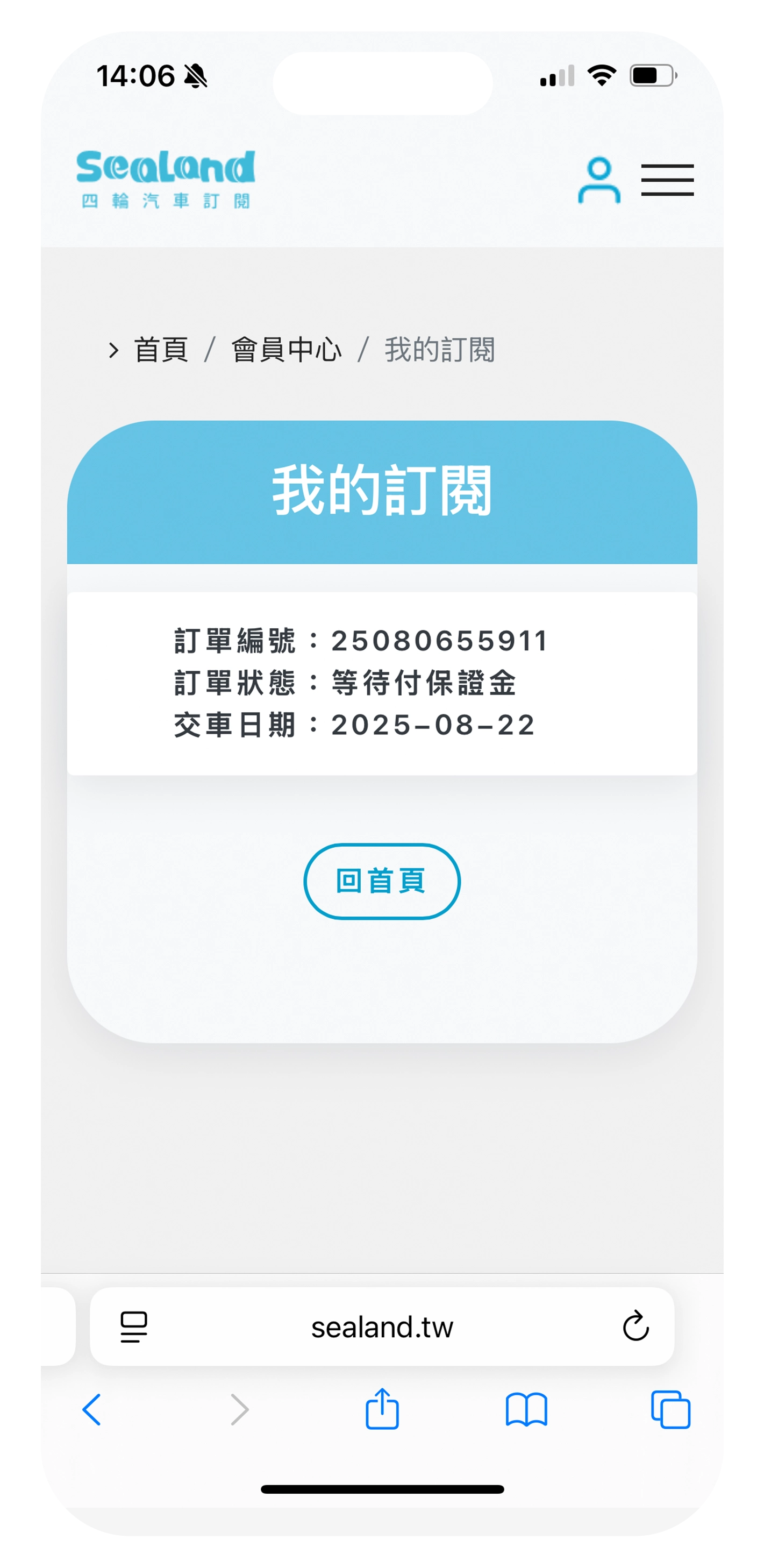
Task: Tap the 回首頁 button
Action: point(381,881)
